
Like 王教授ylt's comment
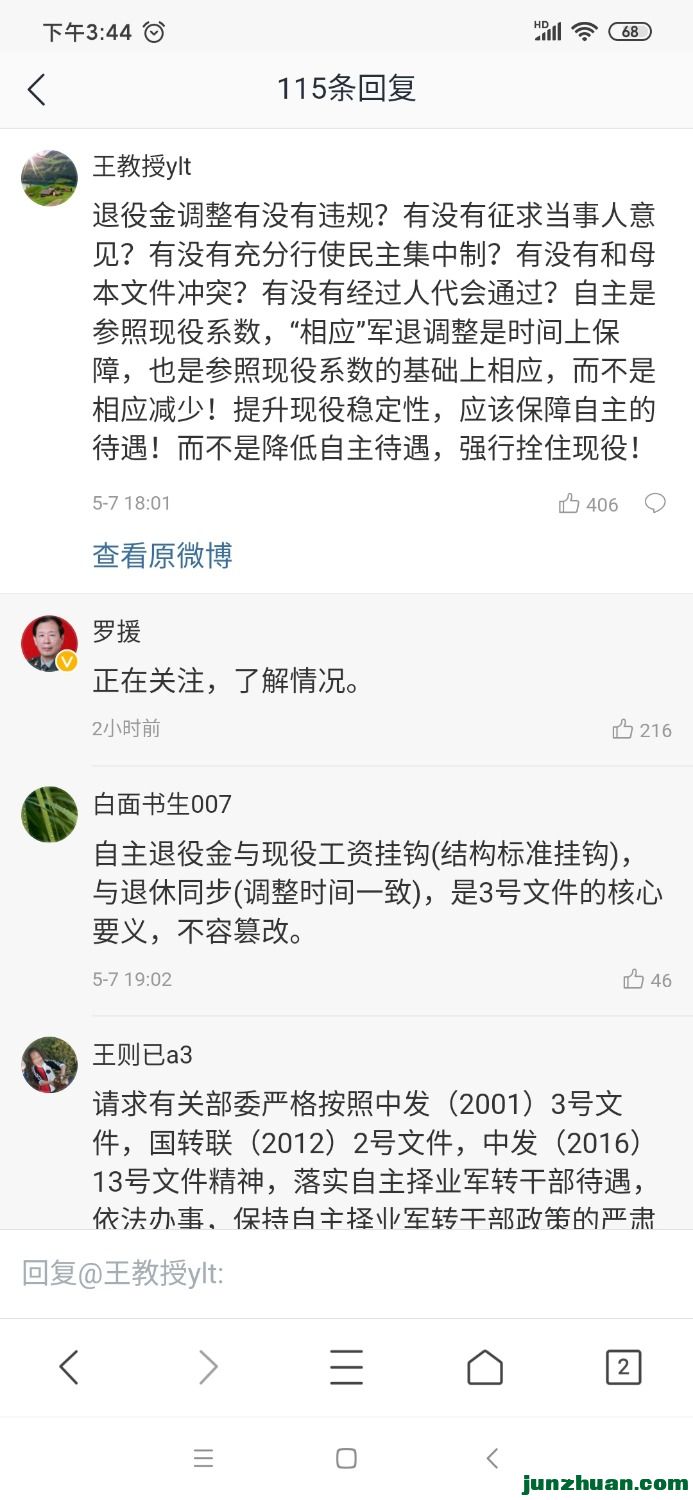click(570, 503)
